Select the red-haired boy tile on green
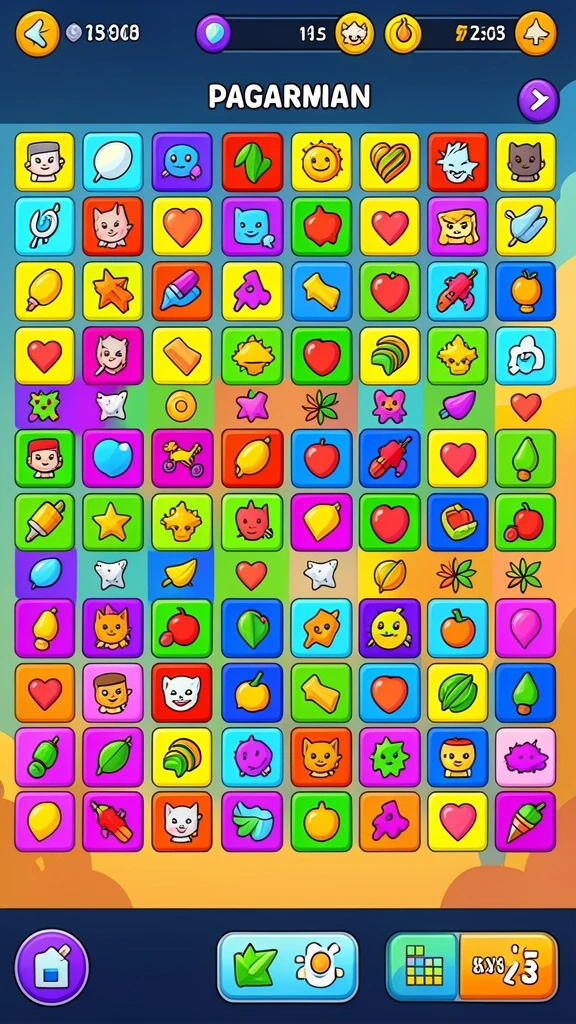Screen dimensions: 576x1024 44,458
